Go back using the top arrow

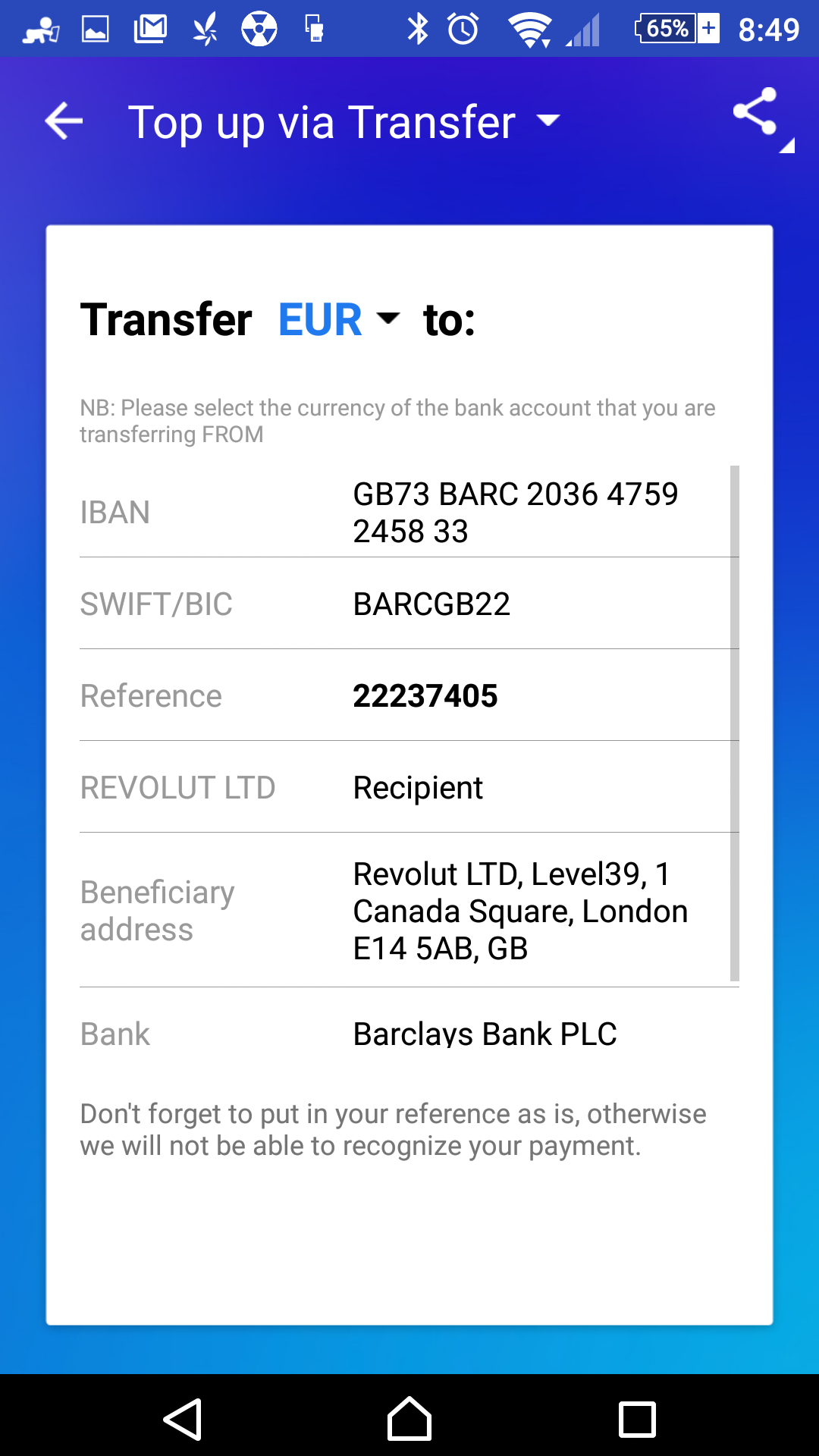point(64,121)
